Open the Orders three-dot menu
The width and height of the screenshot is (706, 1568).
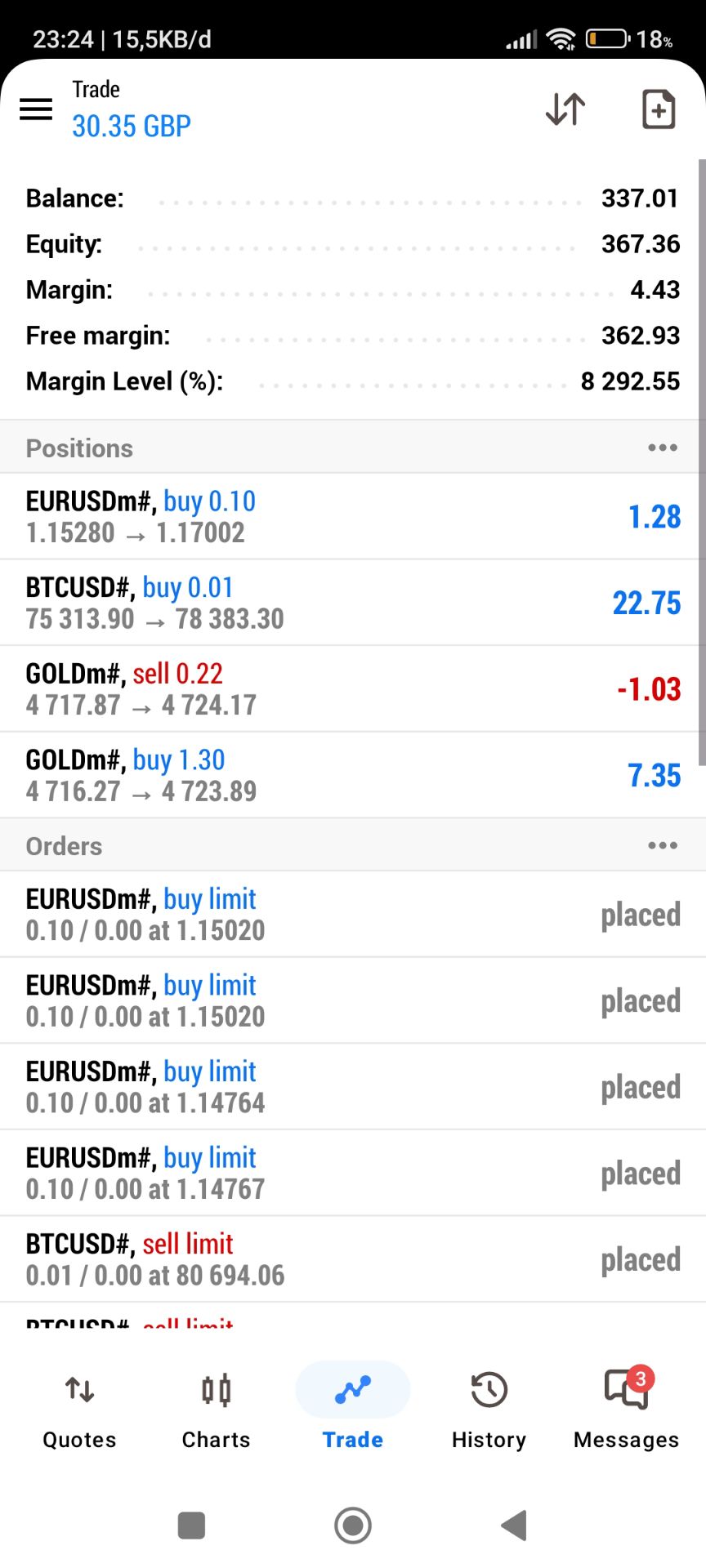pyautogui.click(x=662, y=845)
